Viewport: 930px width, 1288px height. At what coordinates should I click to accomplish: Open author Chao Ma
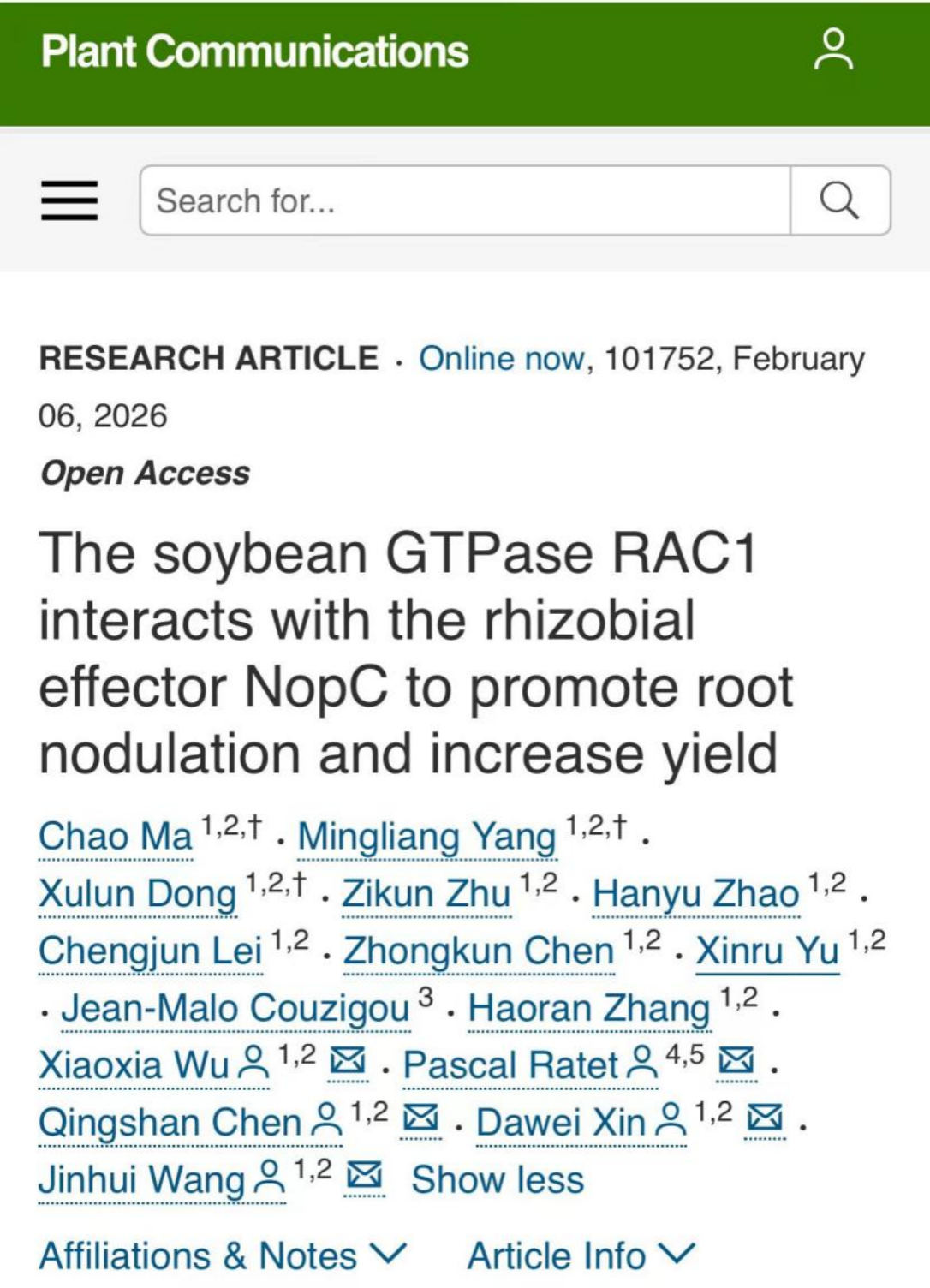tap(116, 837)
